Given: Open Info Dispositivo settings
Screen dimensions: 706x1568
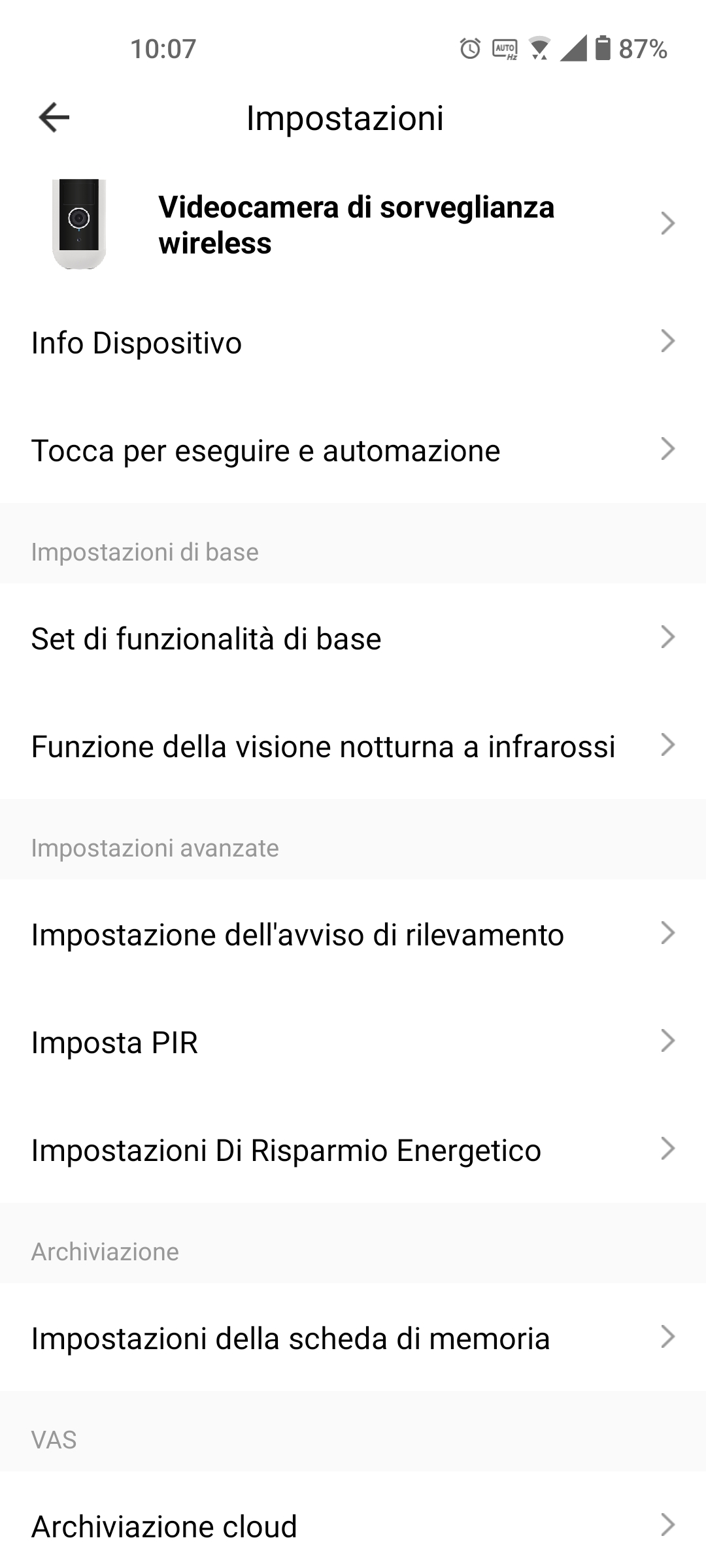Looking at the screenshot, I should point(353,342).
